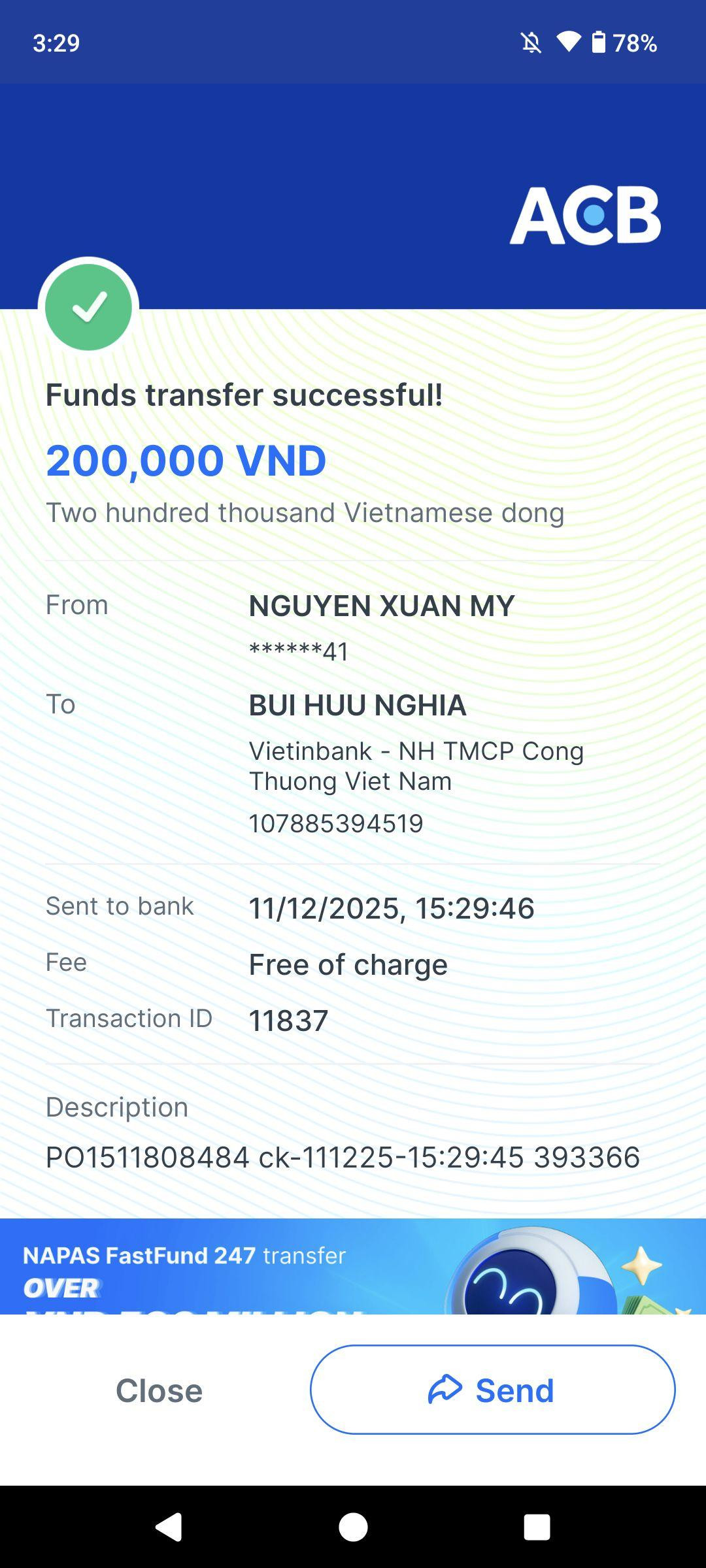Open the NAPAS FastFund 247 banner
Viewport: 706px width, 1568px height.
point(353,1267)
